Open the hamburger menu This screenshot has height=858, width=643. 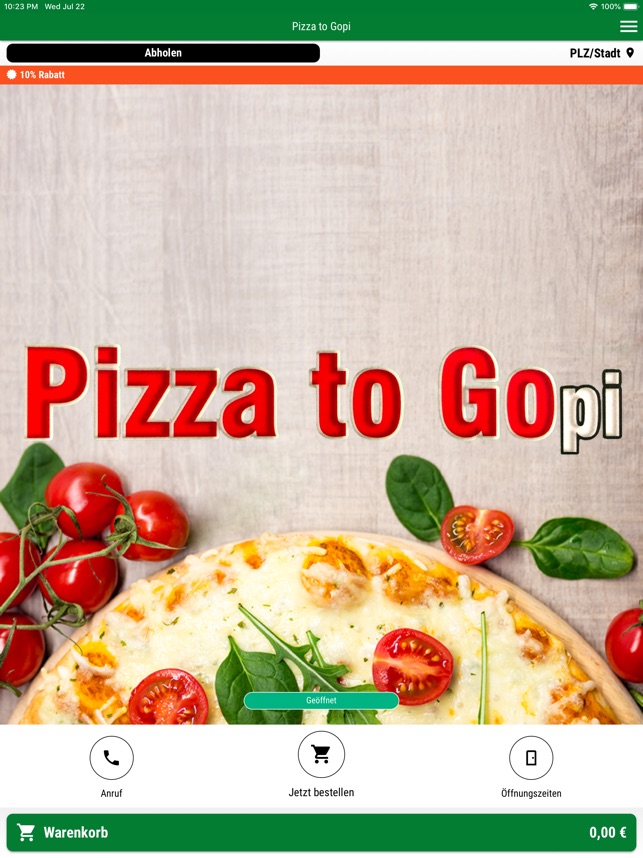tap(628, 26)
